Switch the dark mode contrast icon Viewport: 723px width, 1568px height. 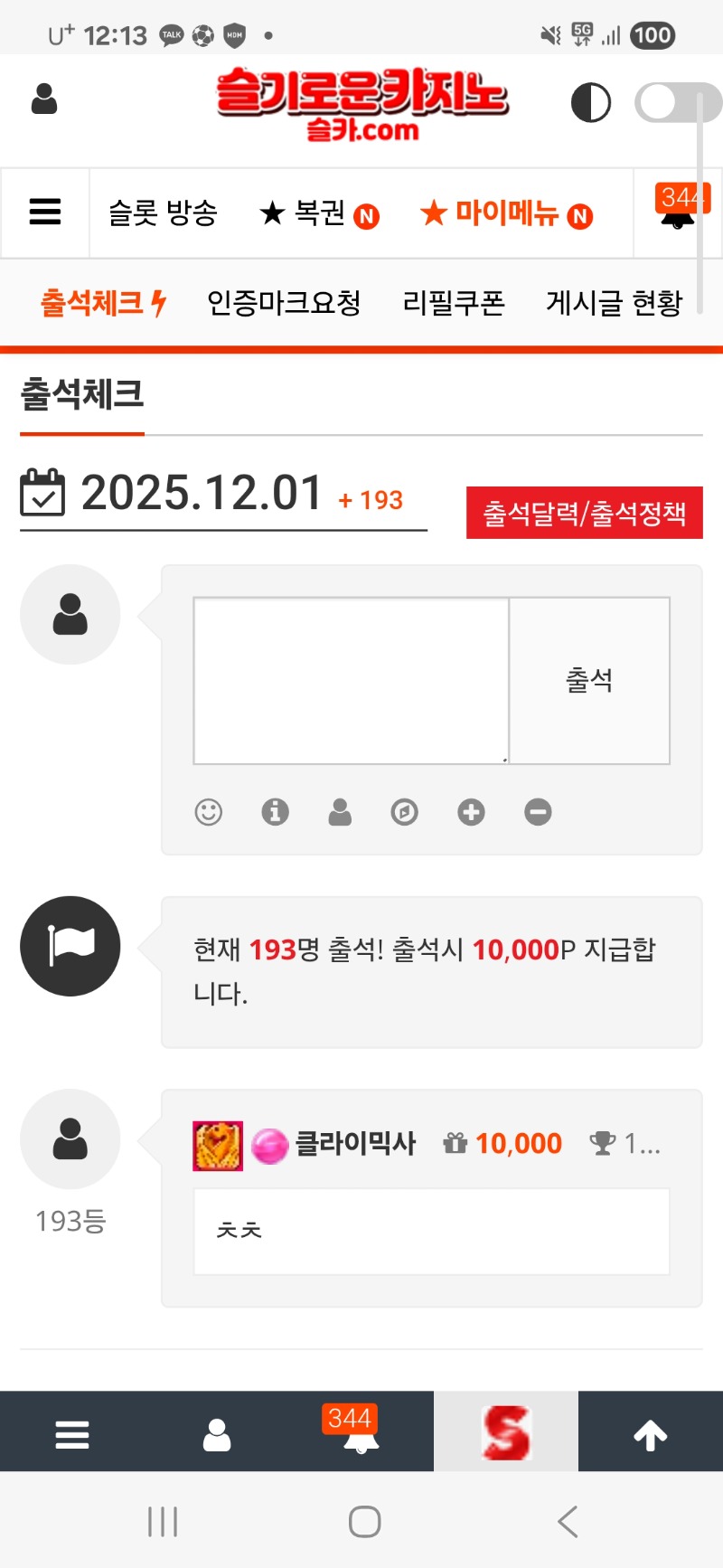tap(591, 102)
